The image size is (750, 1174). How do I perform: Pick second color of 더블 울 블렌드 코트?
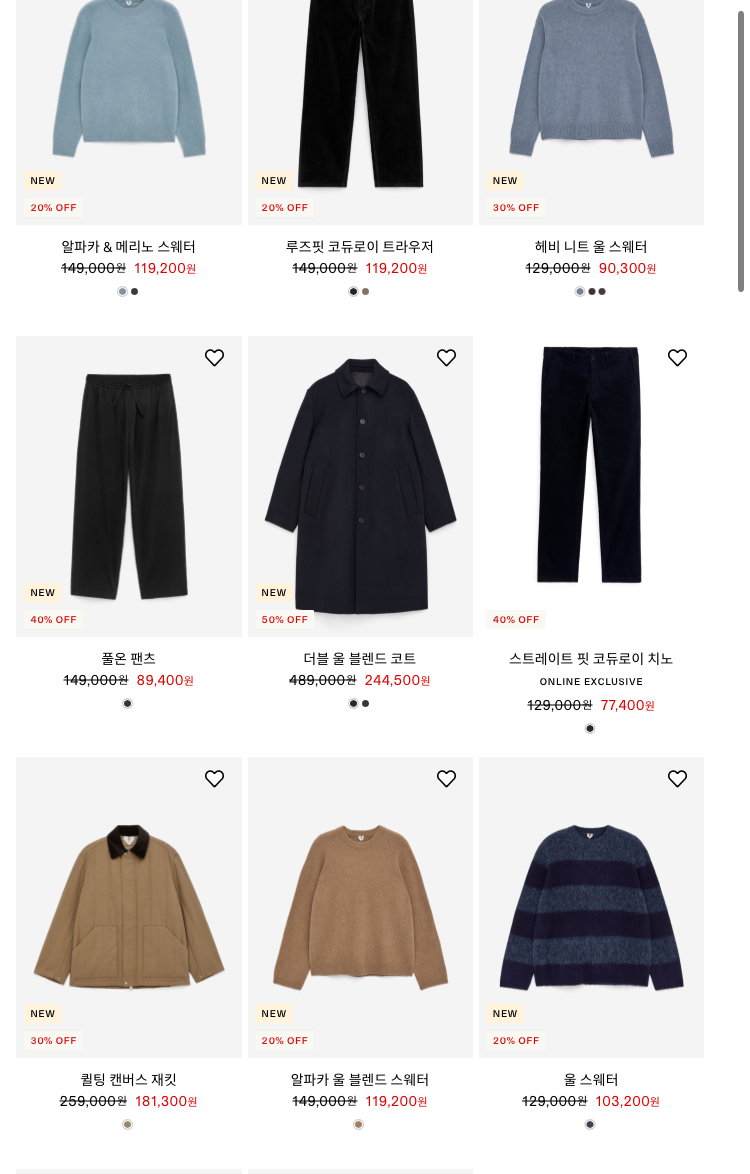pos(365,703)
